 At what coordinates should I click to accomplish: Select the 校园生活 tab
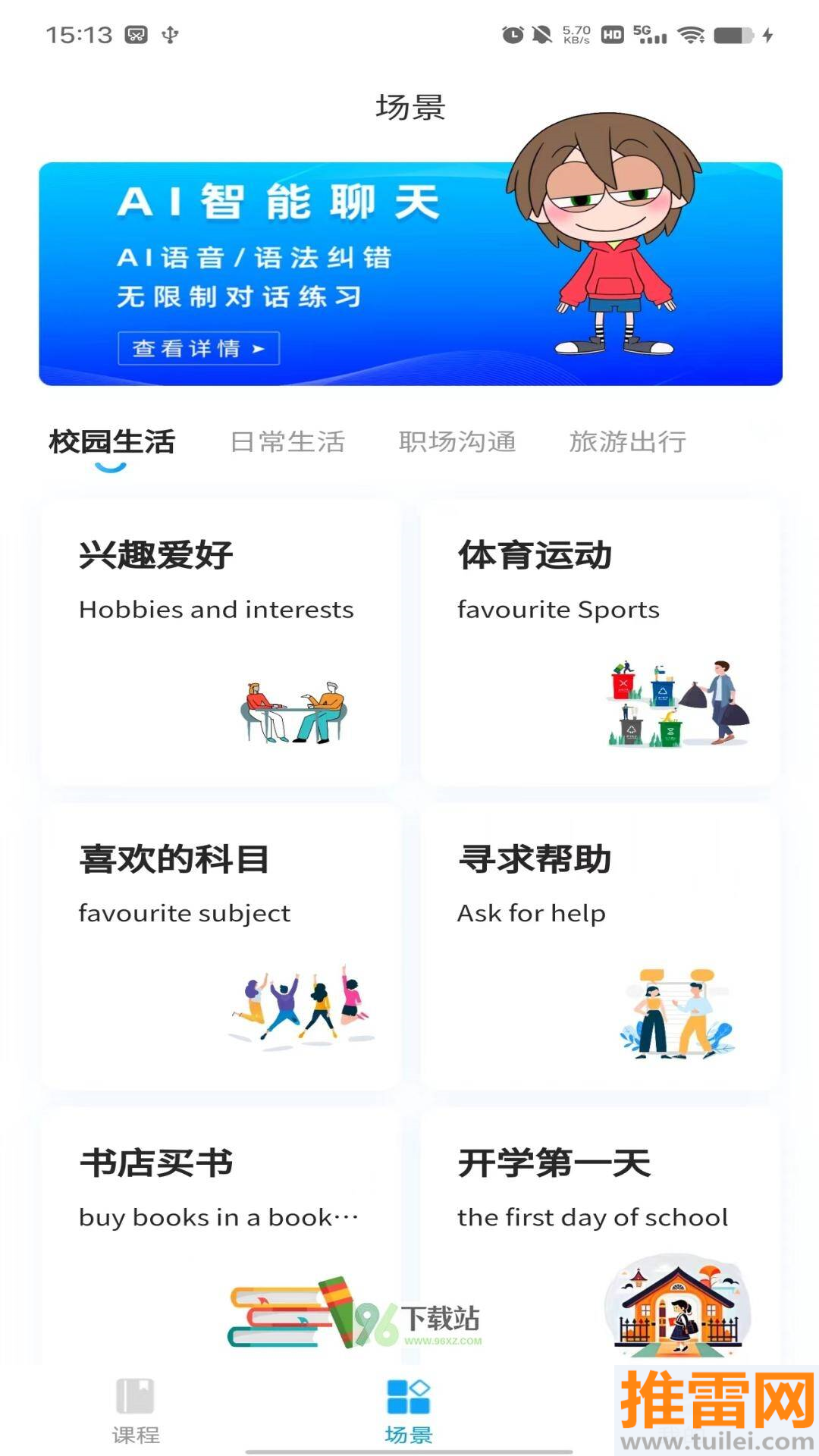coord(111,442)
